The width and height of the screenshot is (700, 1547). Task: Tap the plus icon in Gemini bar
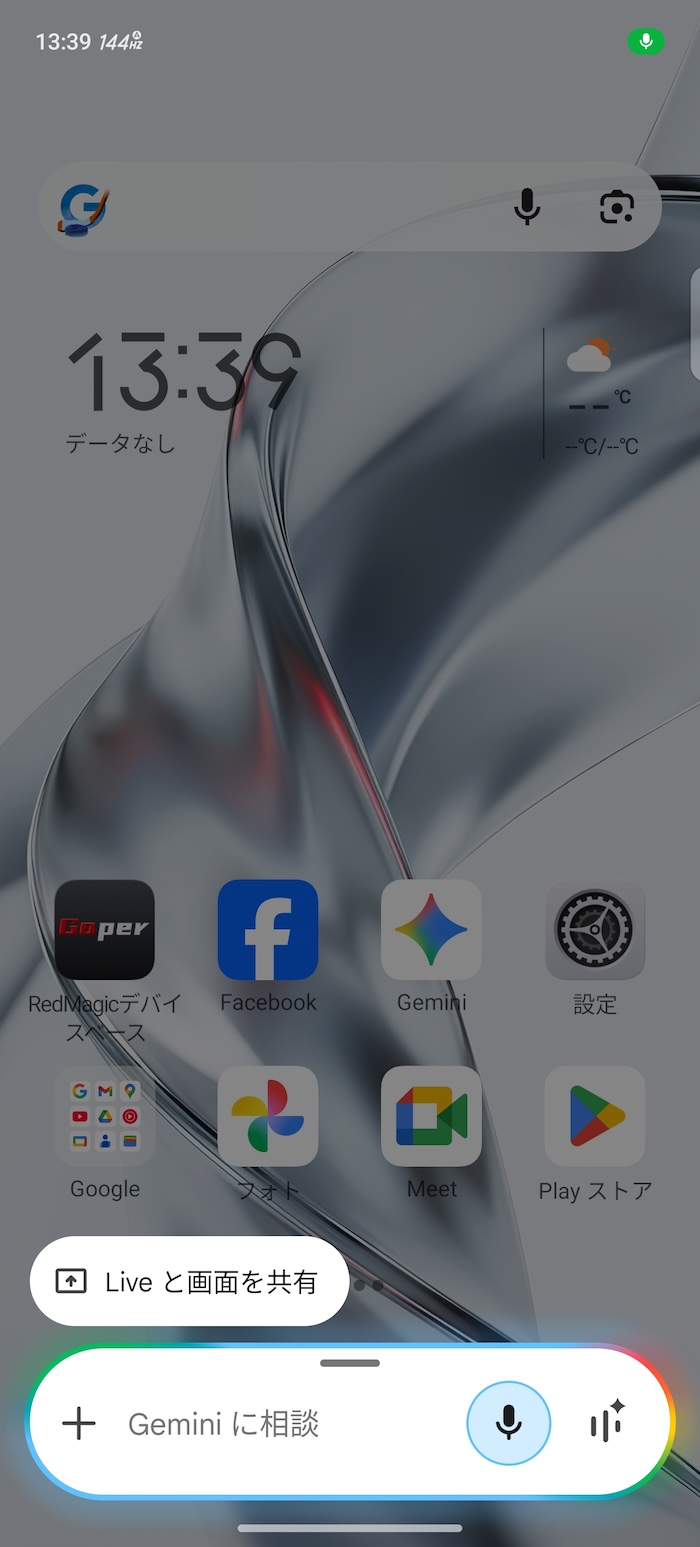tap(79, 1423)
